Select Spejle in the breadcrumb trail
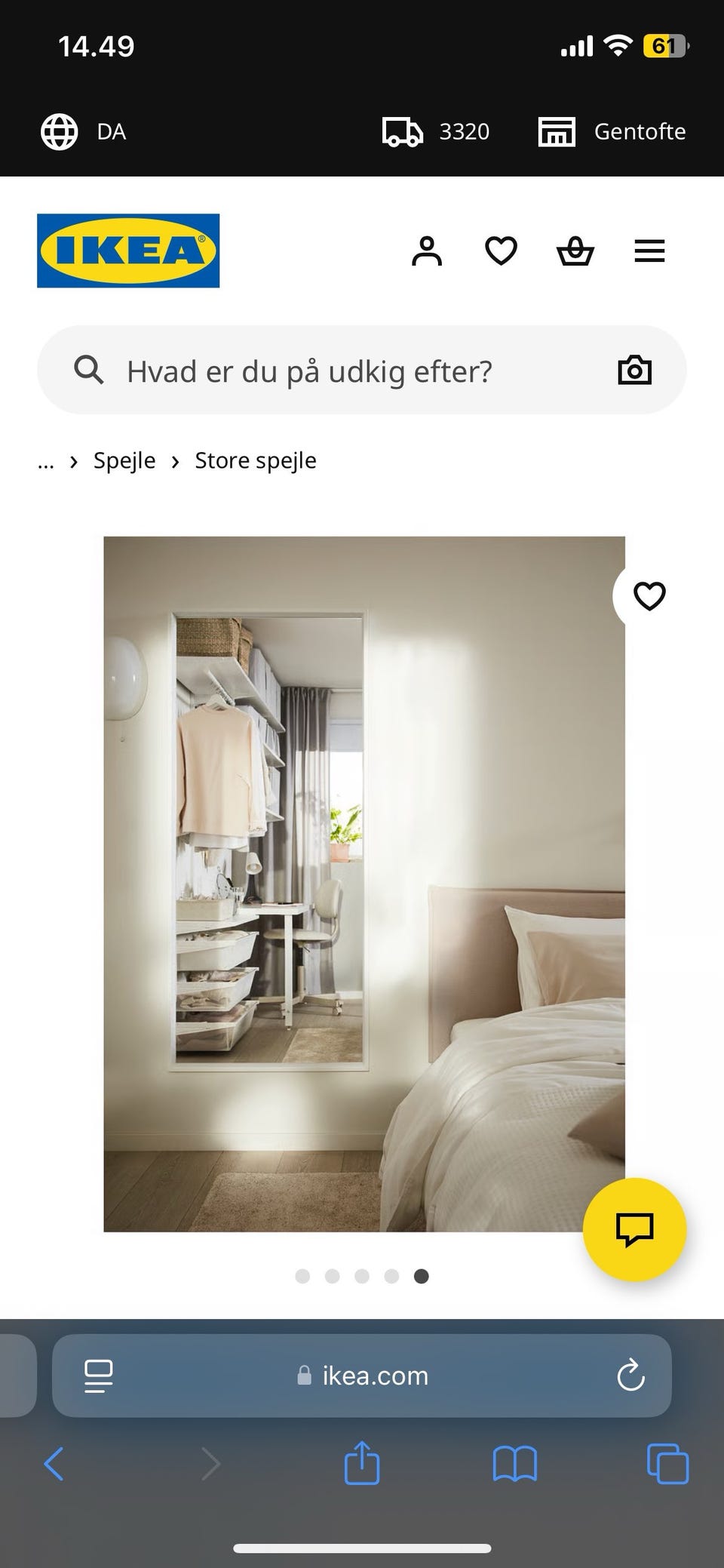Viewport: 724px width, 1568px height. point(123,460)
